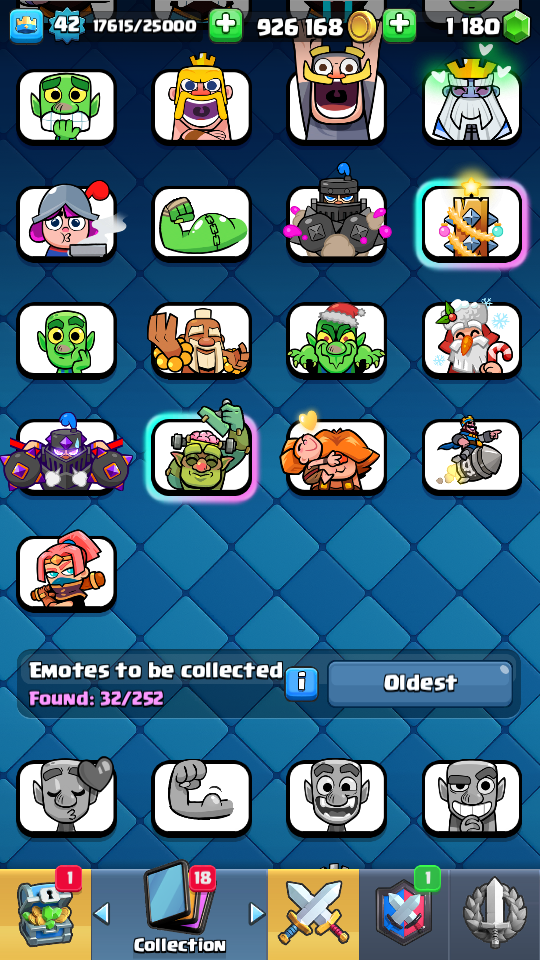540x960 pixels.
Task: Tap the plus button beside experience points
Action: 225,26
